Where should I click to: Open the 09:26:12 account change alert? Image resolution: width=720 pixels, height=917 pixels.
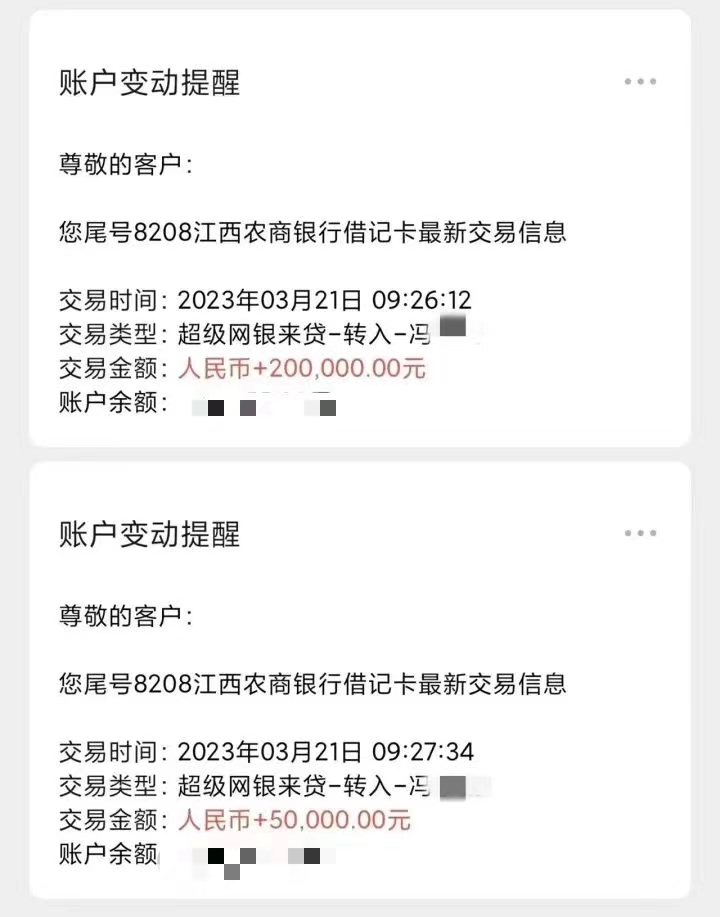(x=360, y=230)
